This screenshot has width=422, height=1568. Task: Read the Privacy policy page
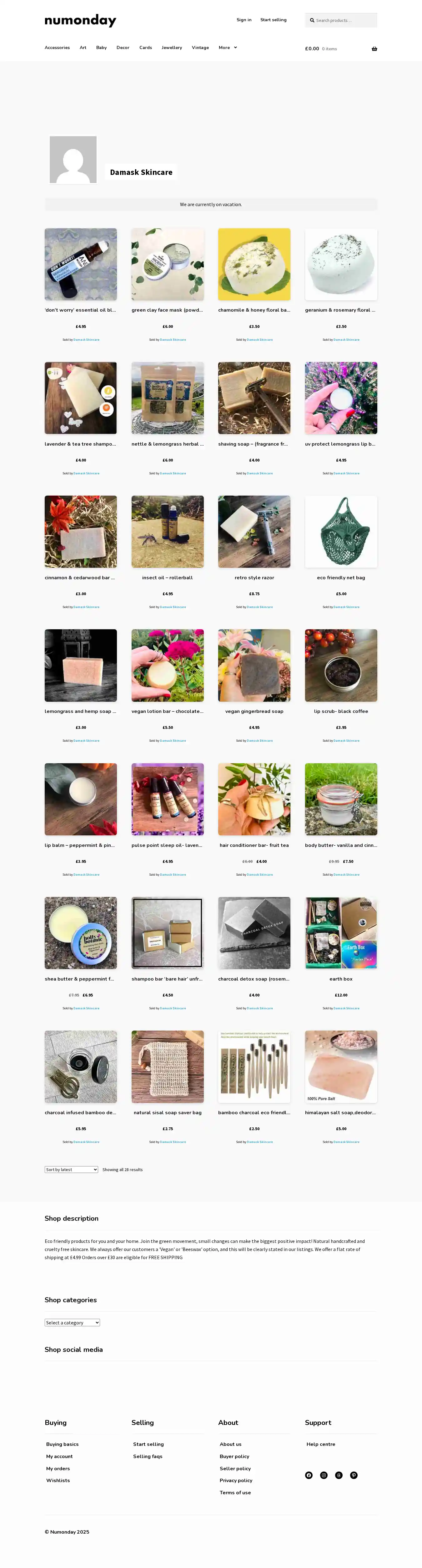(x=236, y=1480)
